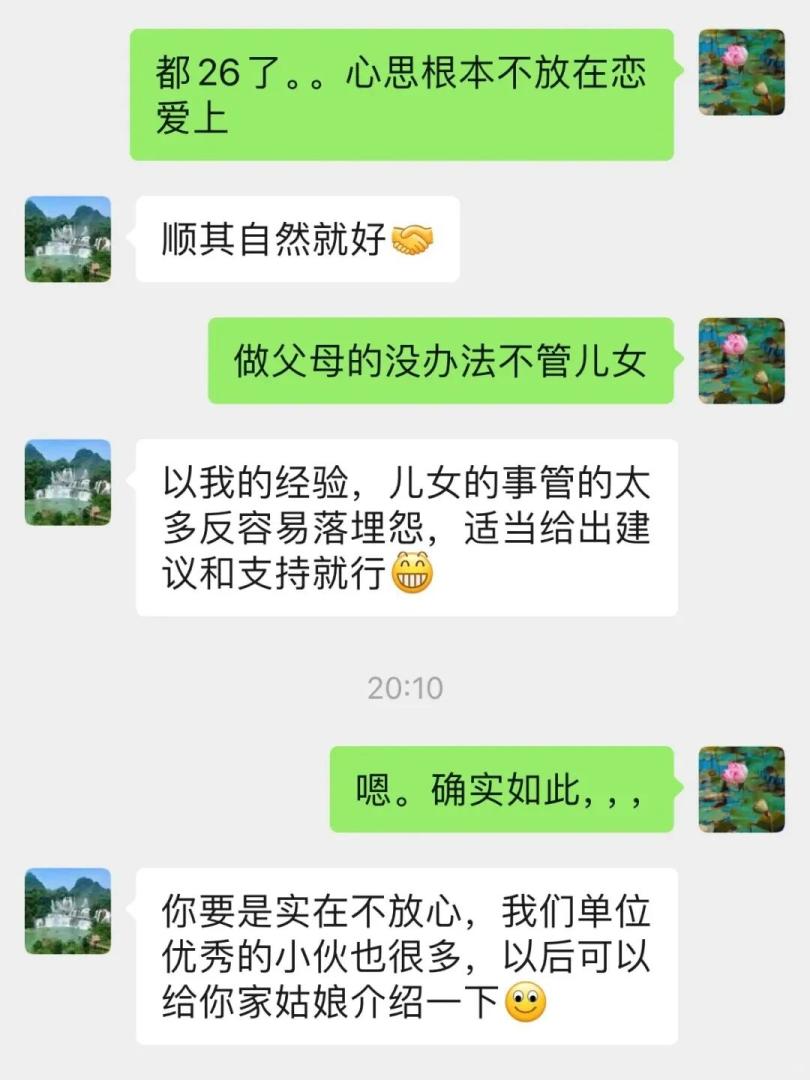Click the waterfall avatar next to '顺其自然就好'
Screen dimensions: 810x1080
point(68,240)
